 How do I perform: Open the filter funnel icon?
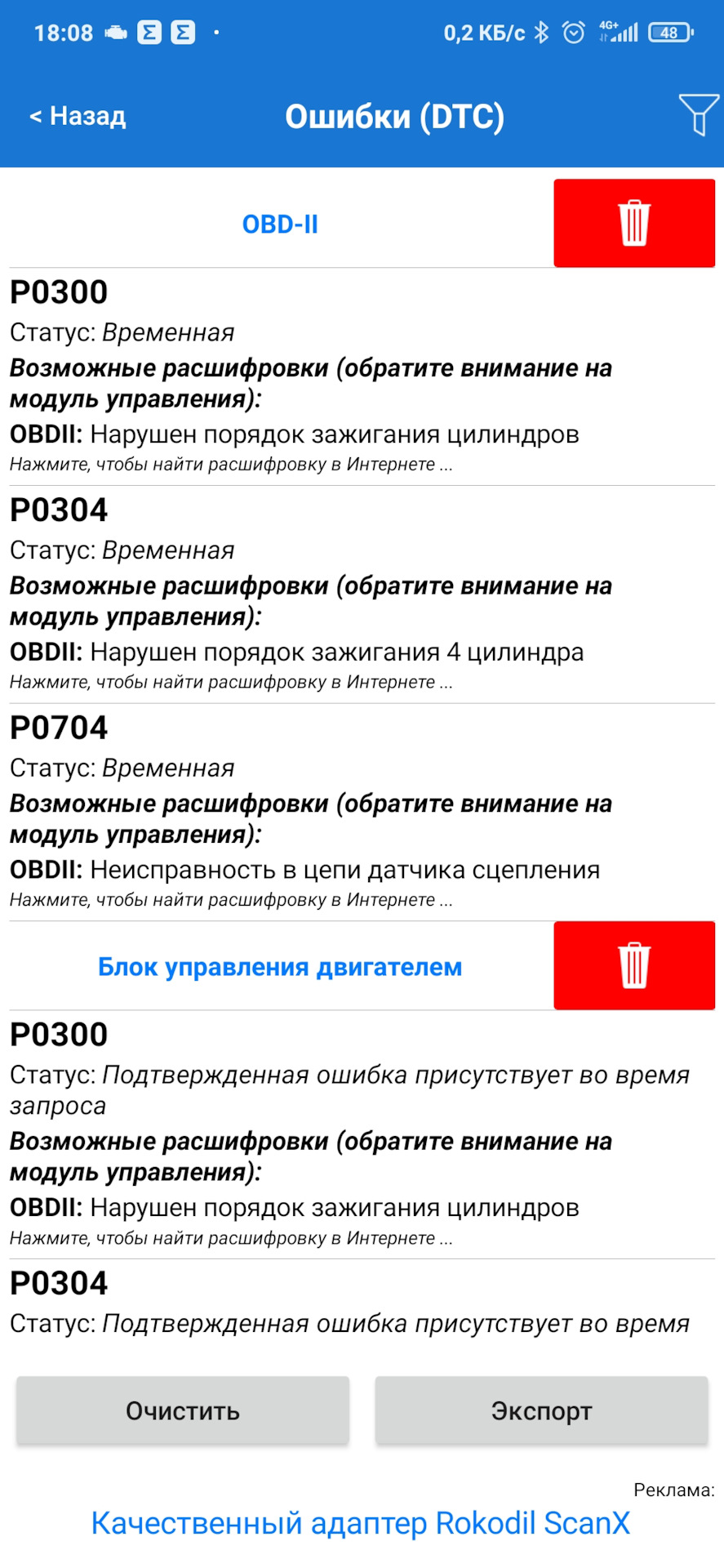(x=699, y=114)
